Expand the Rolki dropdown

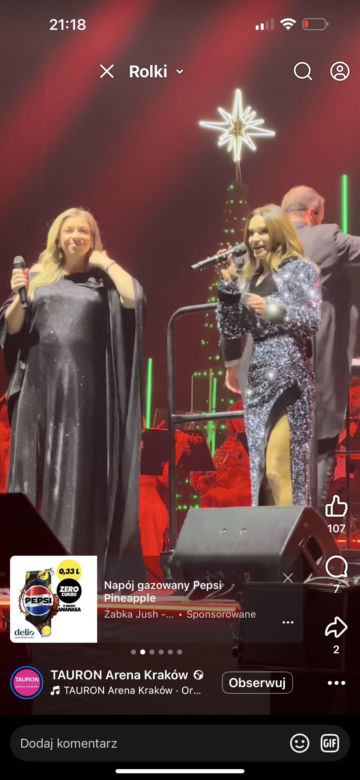pyautogui.click(x=156, y=72)
